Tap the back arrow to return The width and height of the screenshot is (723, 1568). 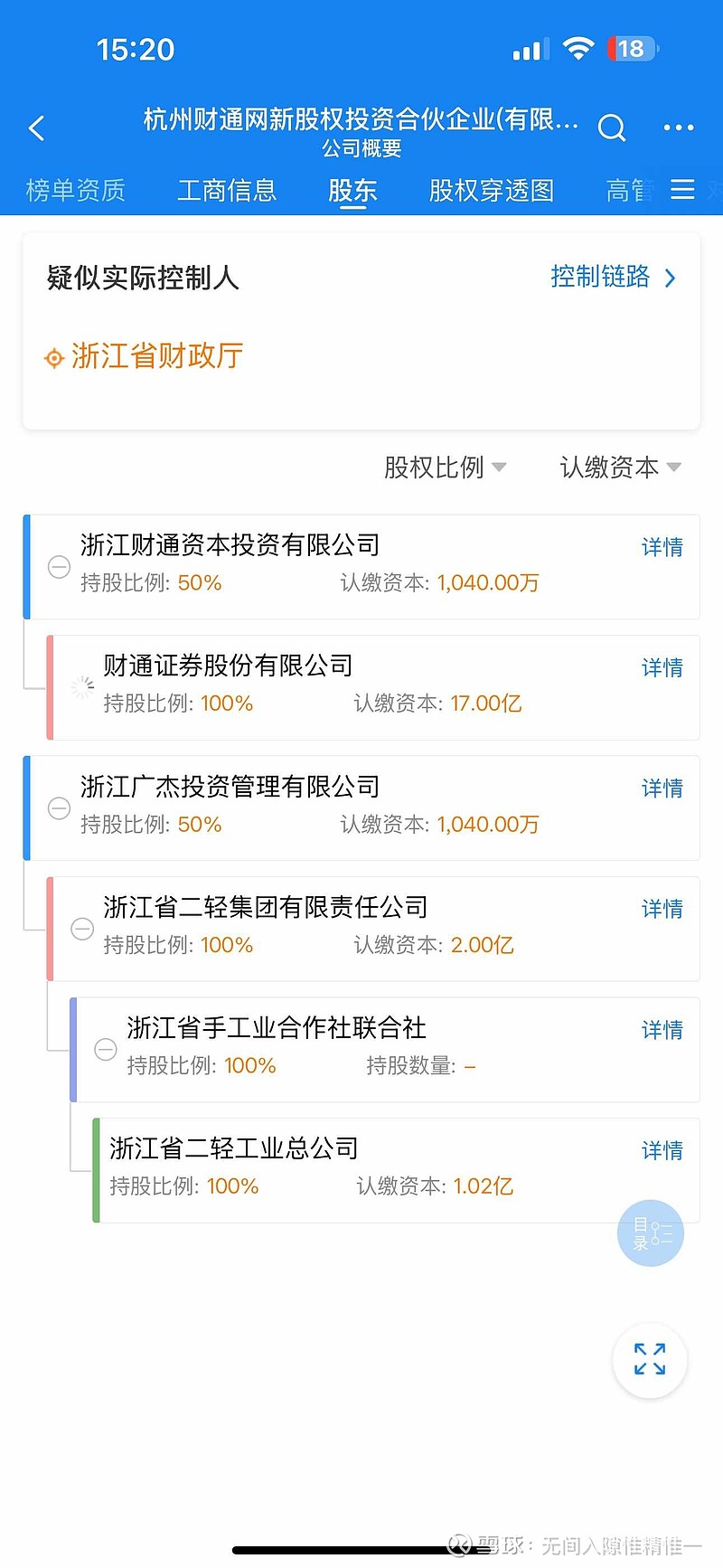coord(36,128)
